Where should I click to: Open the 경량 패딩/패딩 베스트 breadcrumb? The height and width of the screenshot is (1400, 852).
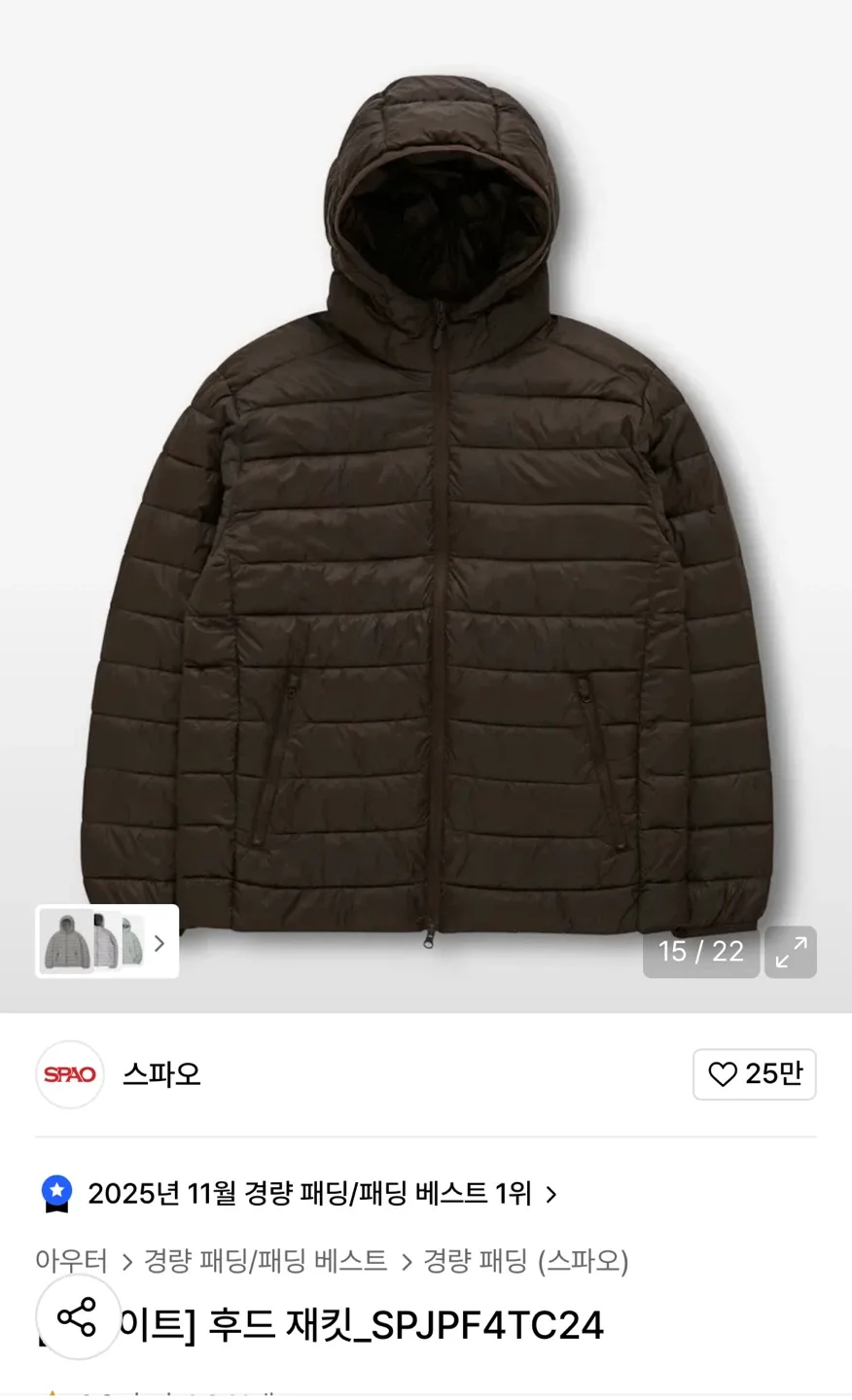pyautogui.click(x=265, y=1262)
